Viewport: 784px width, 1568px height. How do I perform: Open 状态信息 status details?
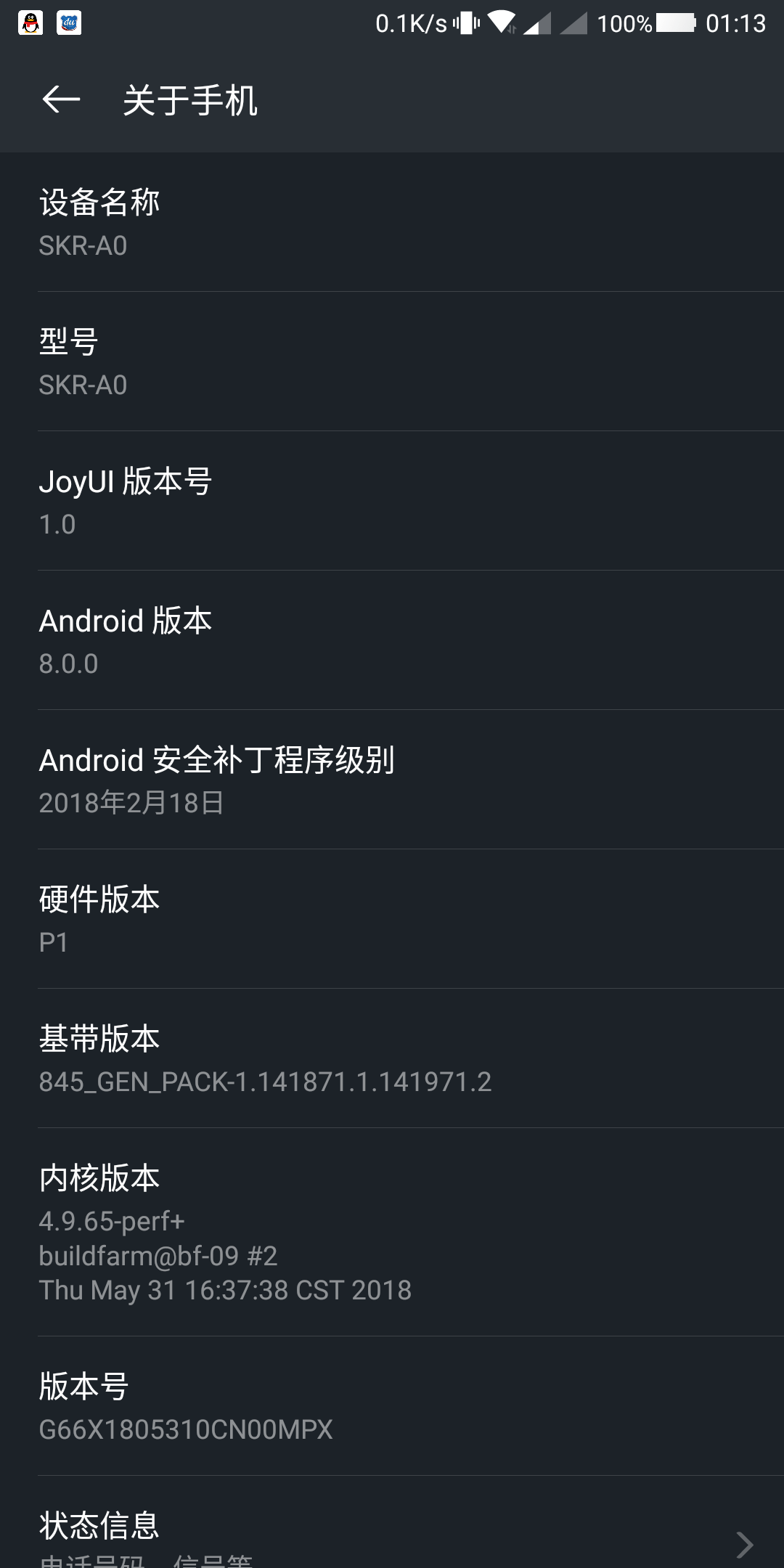coord(392,1522)
